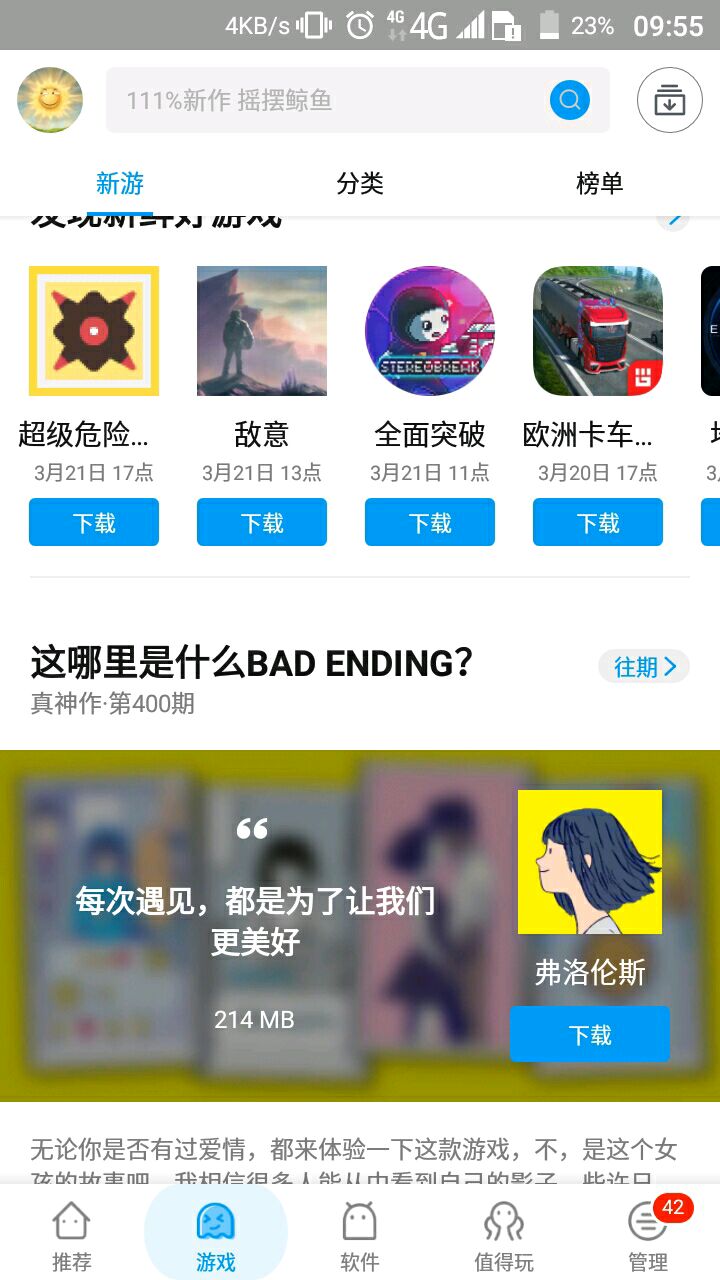Open the 弗洛伦斯 game cover
Image resolution: width=720 pixels, height=1280 pixels.
[590, 862]
